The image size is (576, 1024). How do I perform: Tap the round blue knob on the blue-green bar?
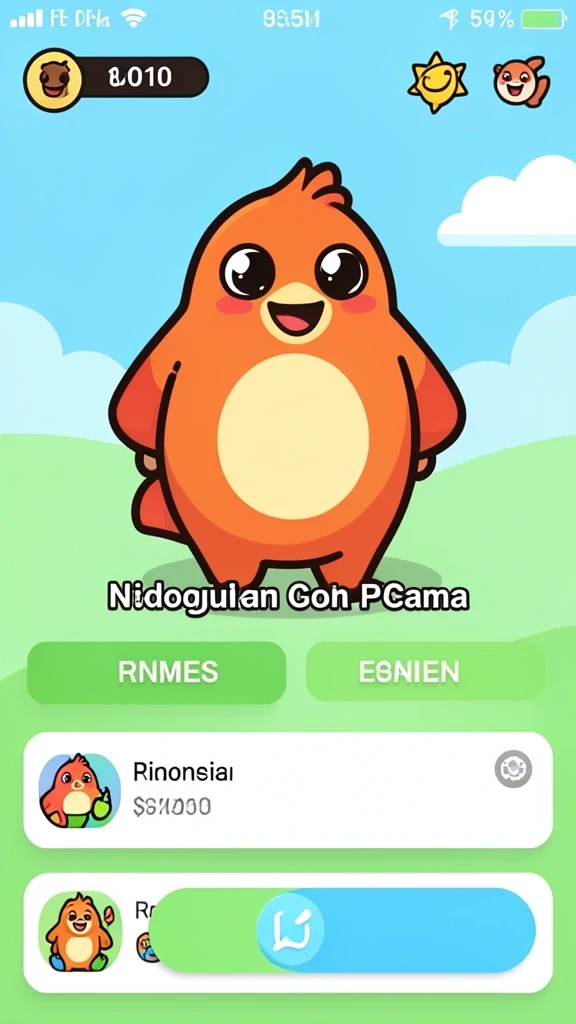(x=291, y=930)
